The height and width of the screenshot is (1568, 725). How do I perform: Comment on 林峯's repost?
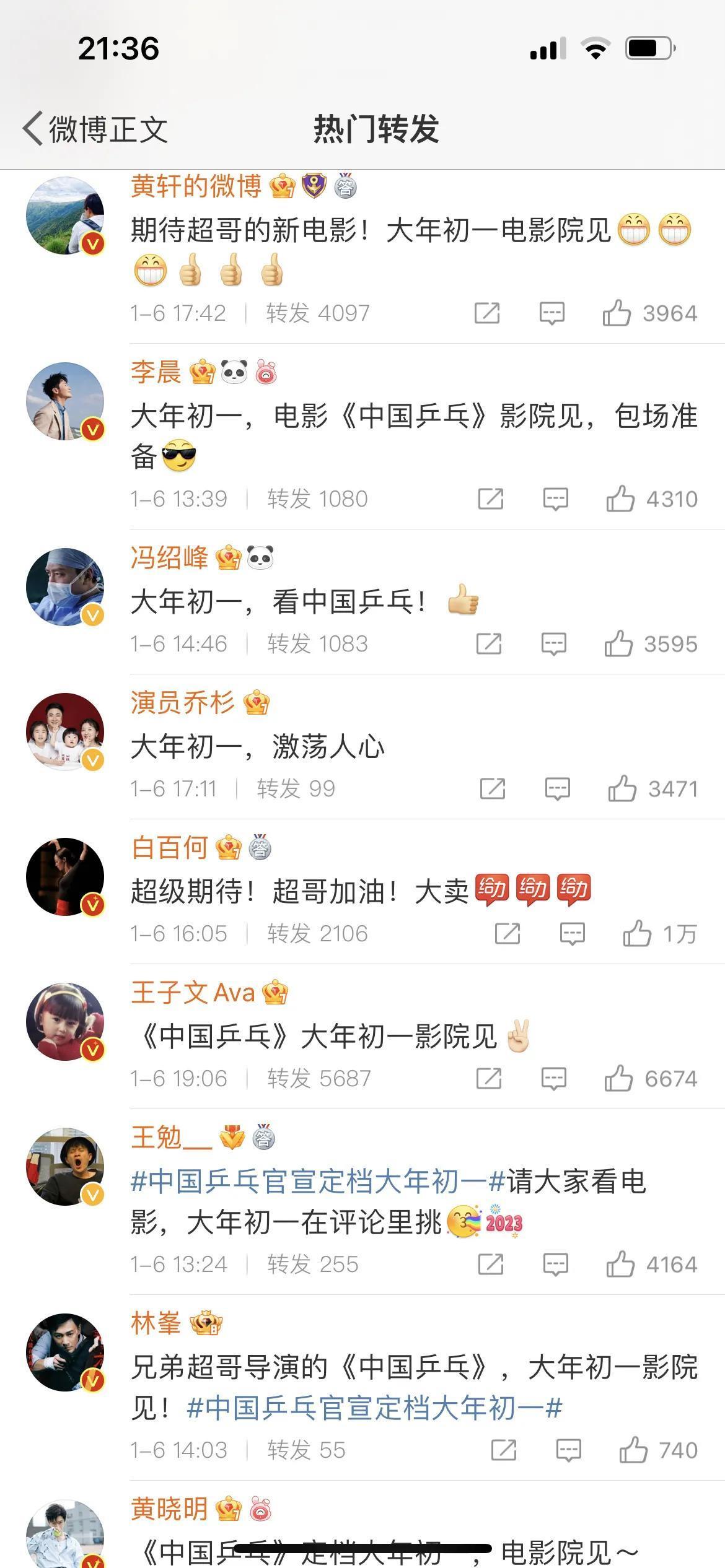[568, 1450]
